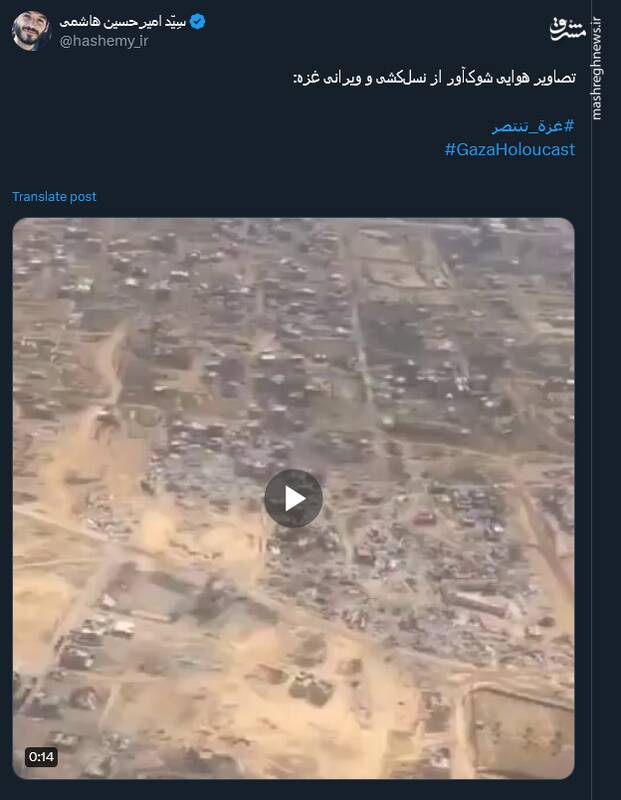Translate the post text
The width and height of the screenshot is (621, 800).
pos(54,197)
